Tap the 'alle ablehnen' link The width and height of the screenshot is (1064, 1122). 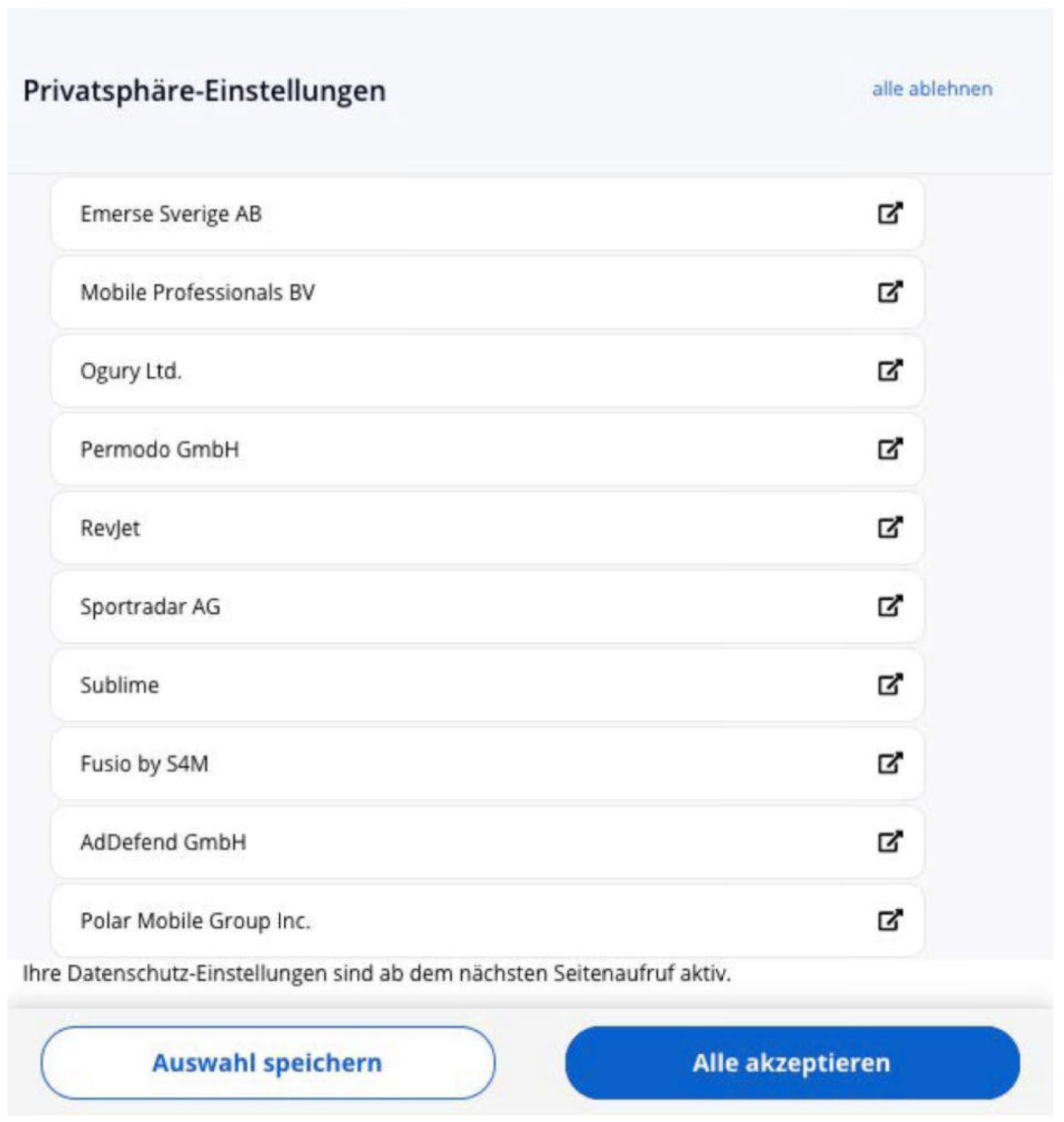(x=932, y=89)
